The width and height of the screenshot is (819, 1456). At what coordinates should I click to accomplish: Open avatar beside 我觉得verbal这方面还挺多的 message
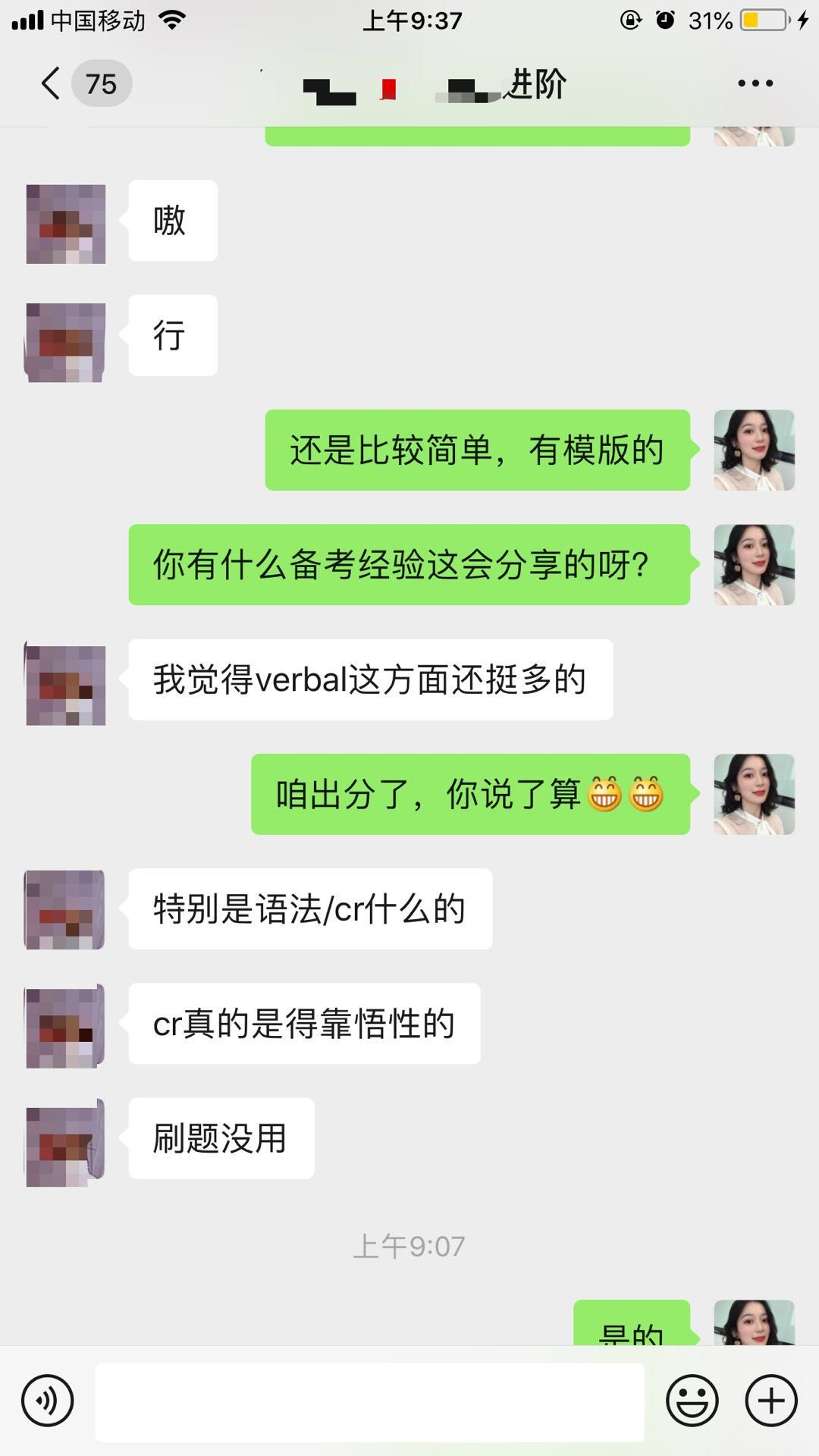(65, 683)
